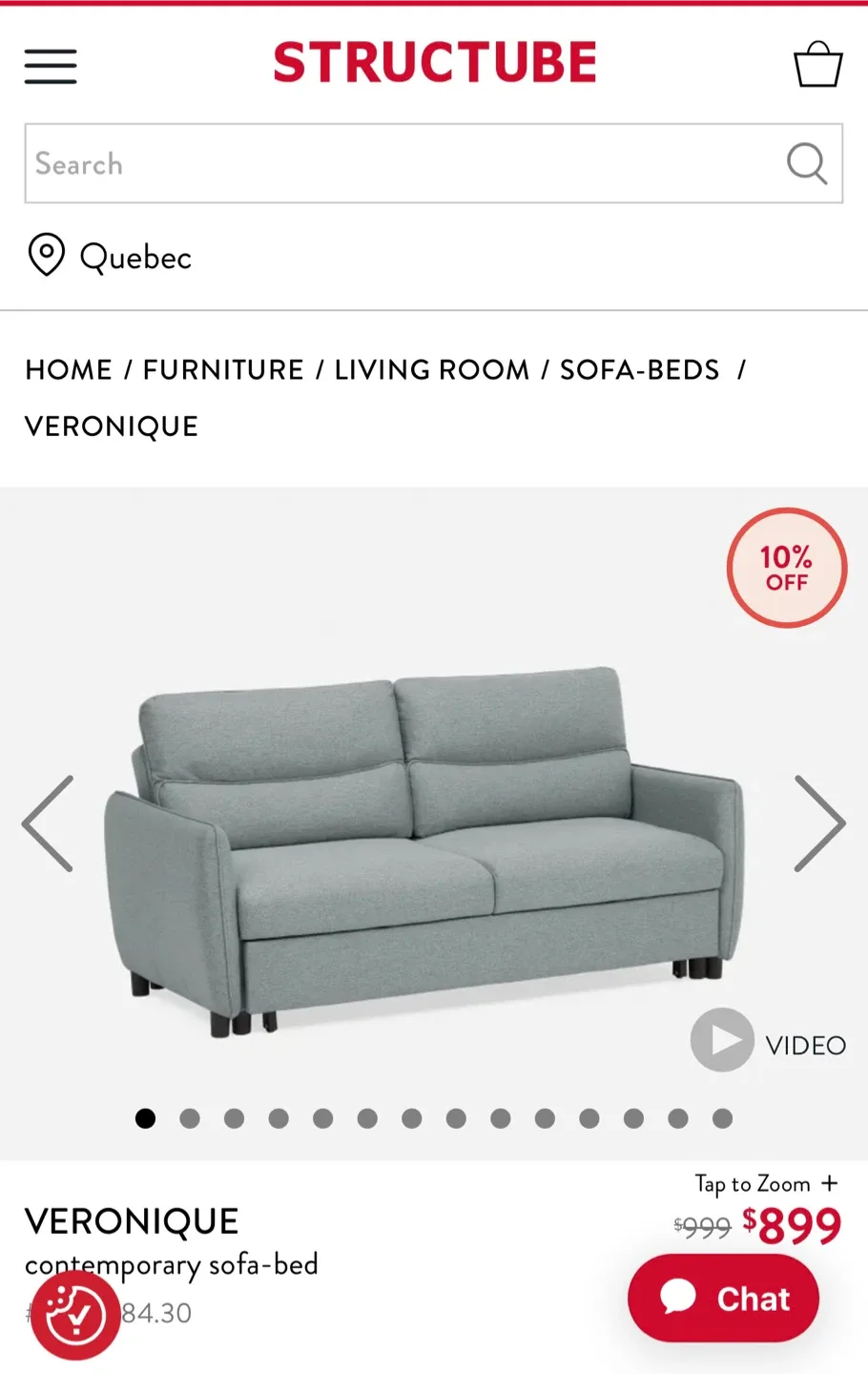Image resolution: width=868 pixels, height=1374 pixels.
Task: Open the Chat support button
Action: click(722, 1298)
